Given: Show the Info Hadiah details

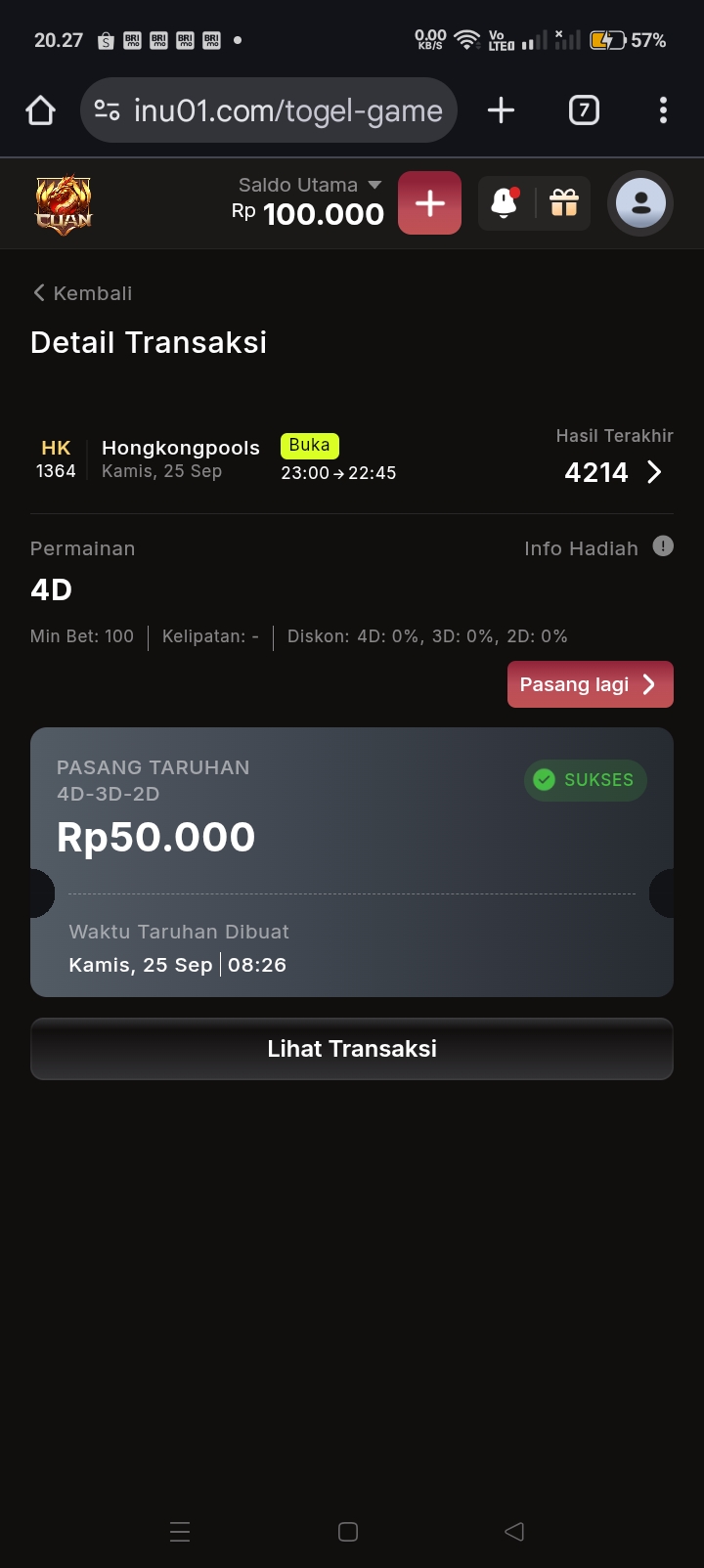Looking at the screenshot, I should click(x=663, y=547).
